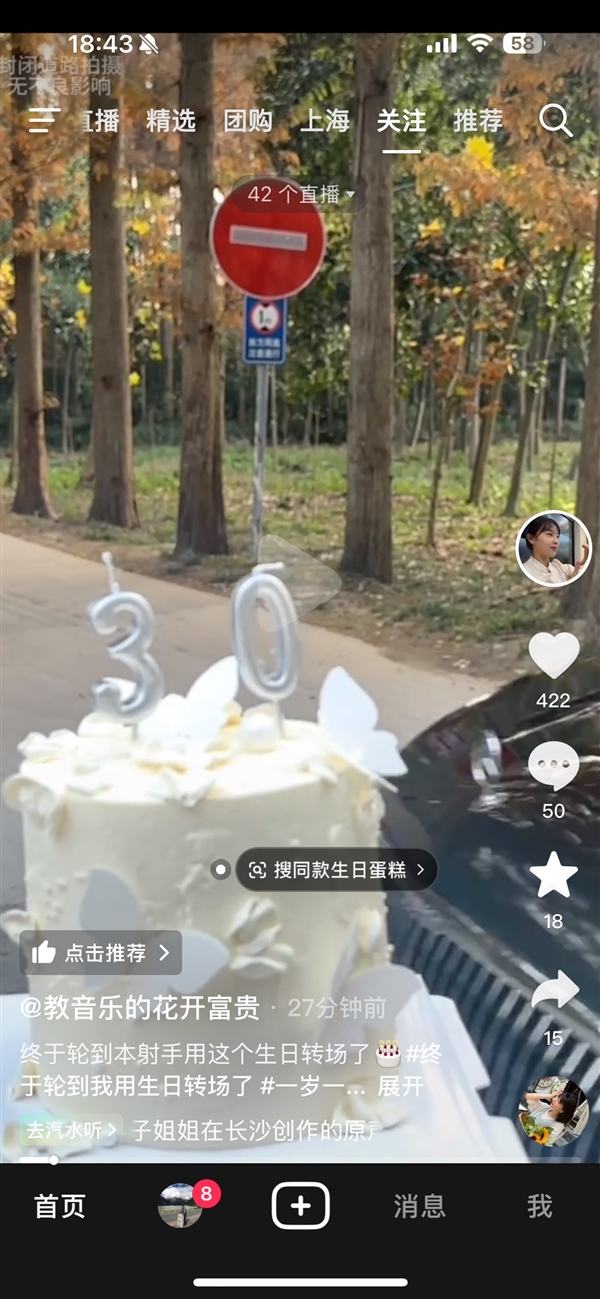Add this video to favorites

pos(553,876)
